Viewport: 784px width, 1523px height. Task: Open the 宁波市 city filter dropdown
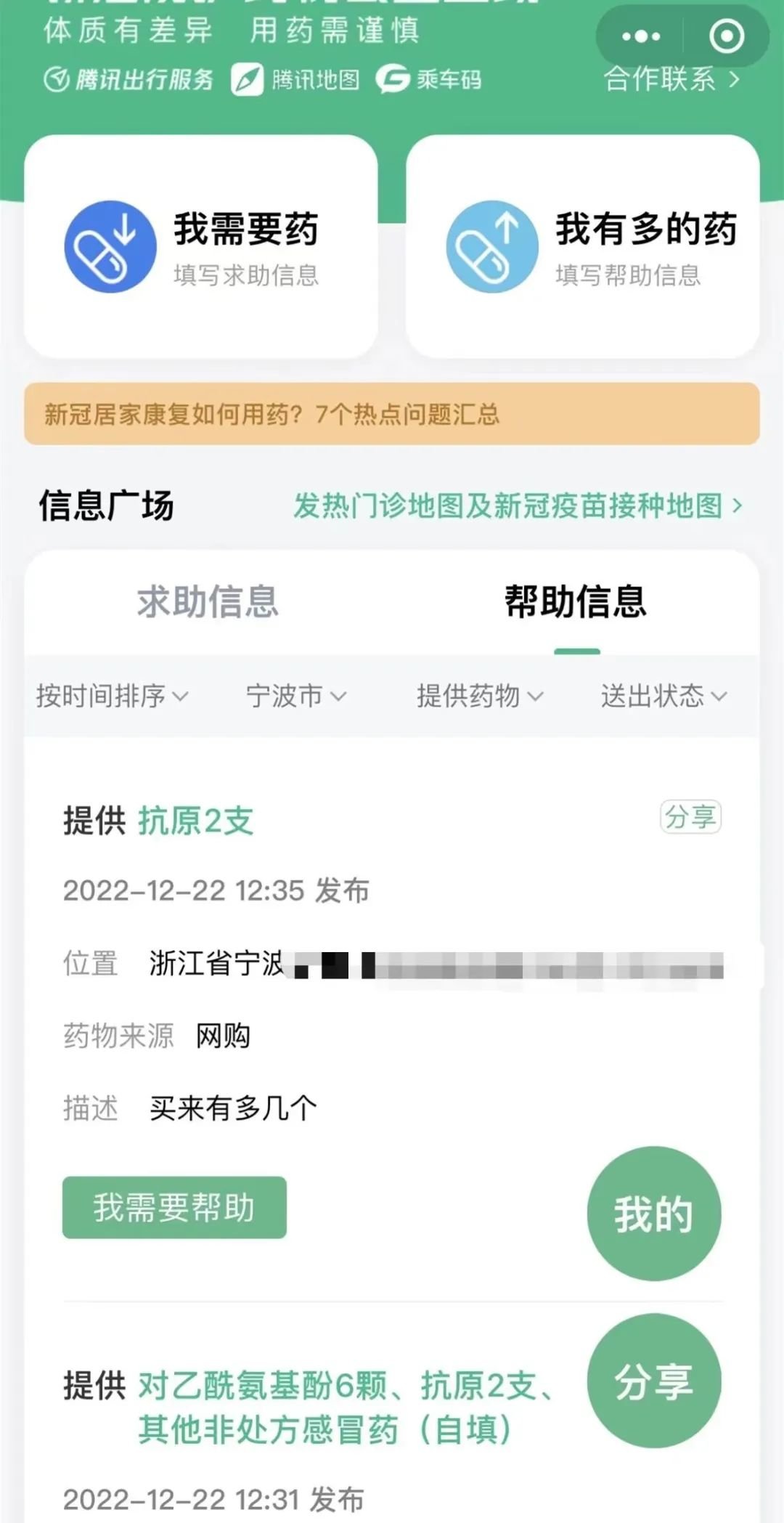point(293,696)
